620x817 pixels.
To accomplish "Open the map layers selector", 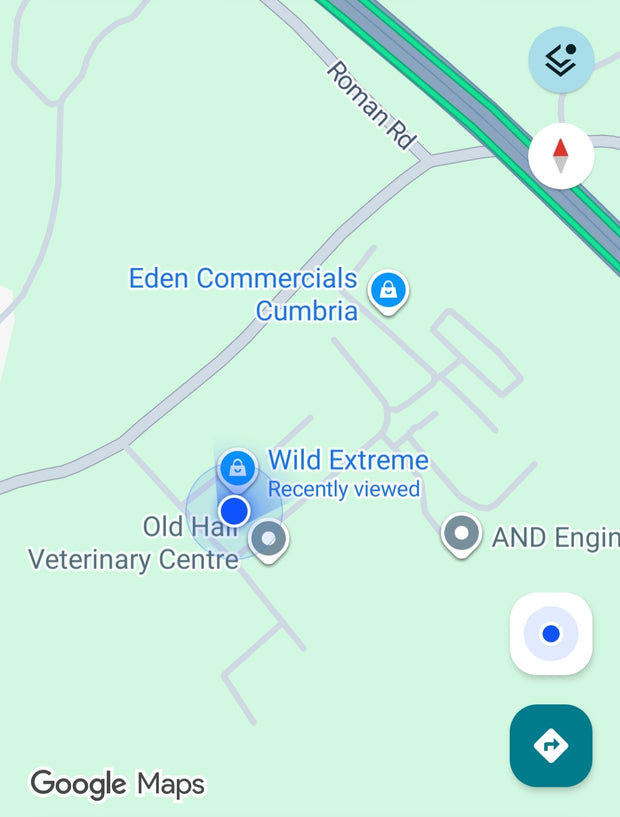I will click(561, 60).
